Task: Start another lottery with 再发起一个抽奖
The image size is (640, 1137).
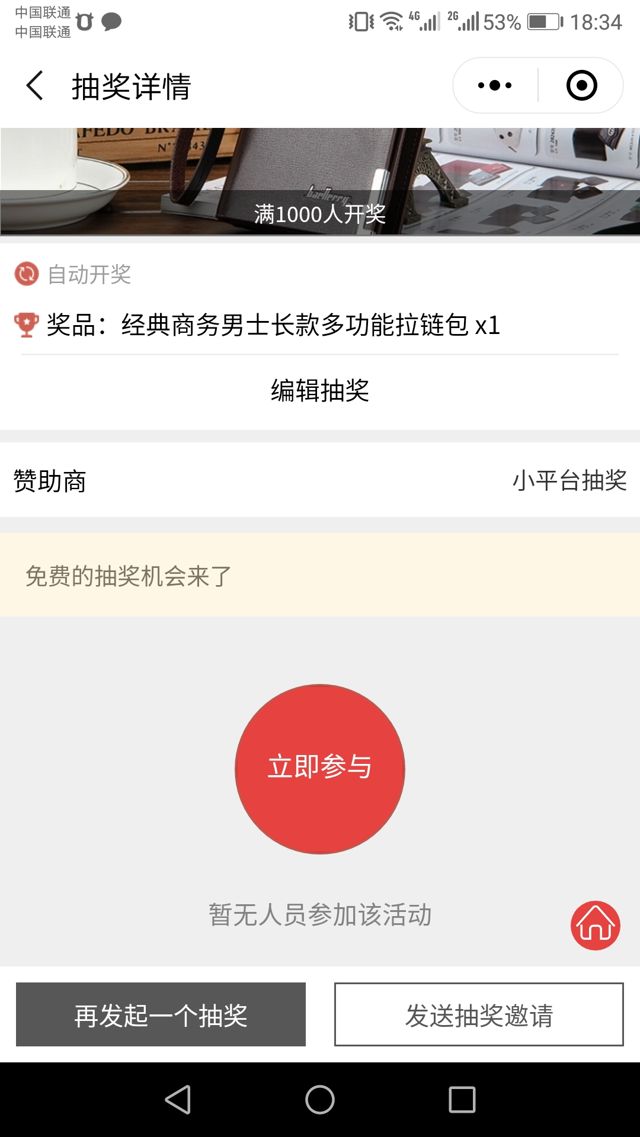Action: pos(161,1015)
